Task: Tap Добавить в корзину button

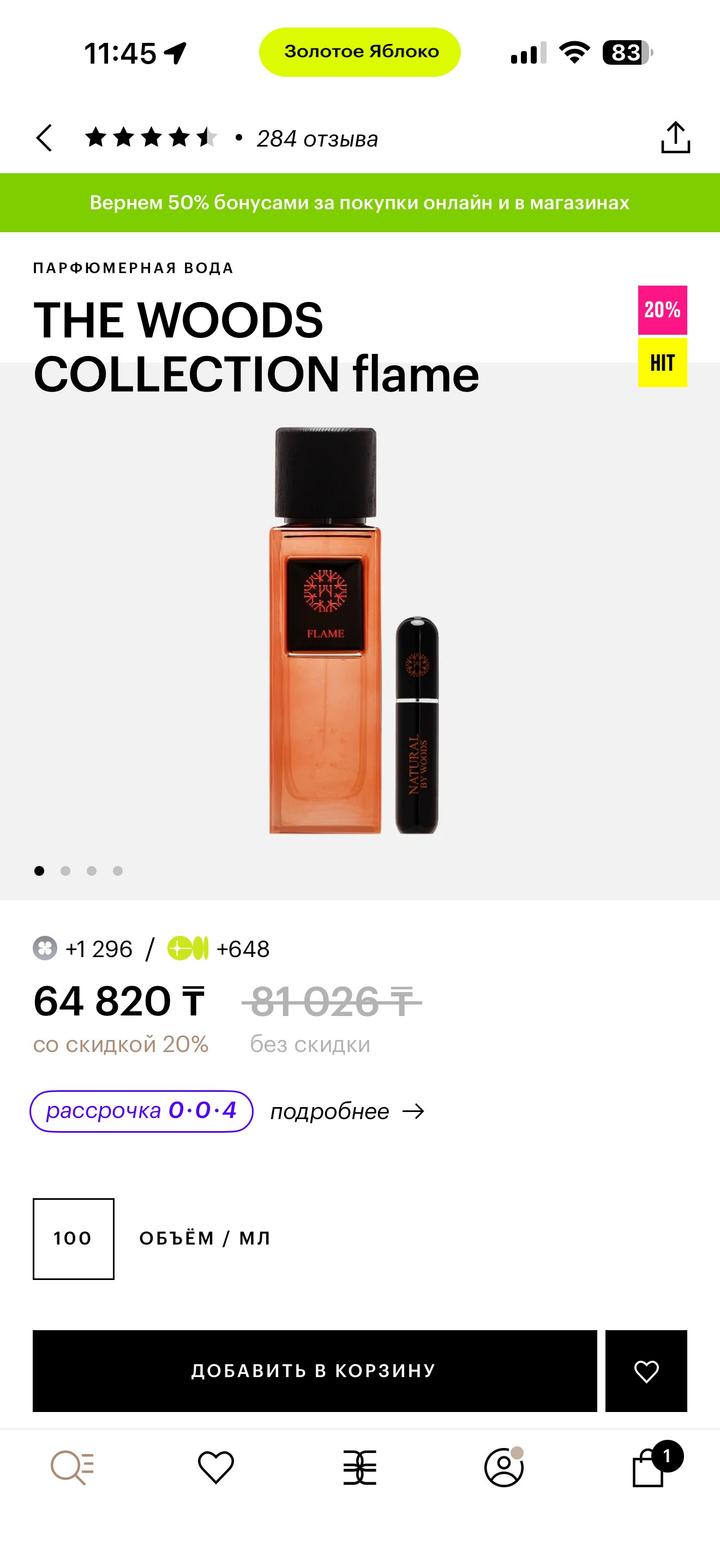Action: [314, 1371]
